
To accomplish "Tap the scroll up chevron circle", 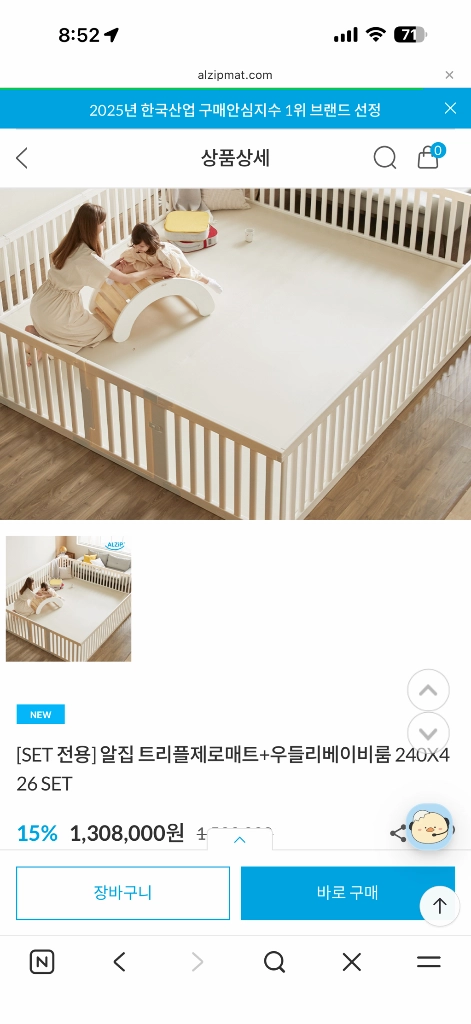I will coord(429,690).
